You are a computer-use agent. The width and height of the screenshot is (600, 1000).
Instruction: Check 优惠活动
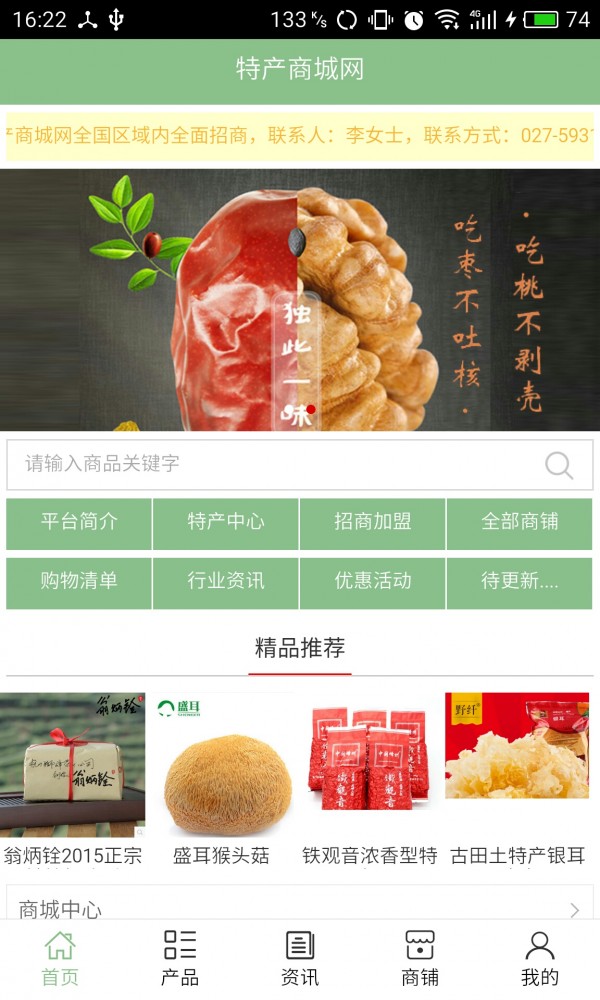[373, 581]
